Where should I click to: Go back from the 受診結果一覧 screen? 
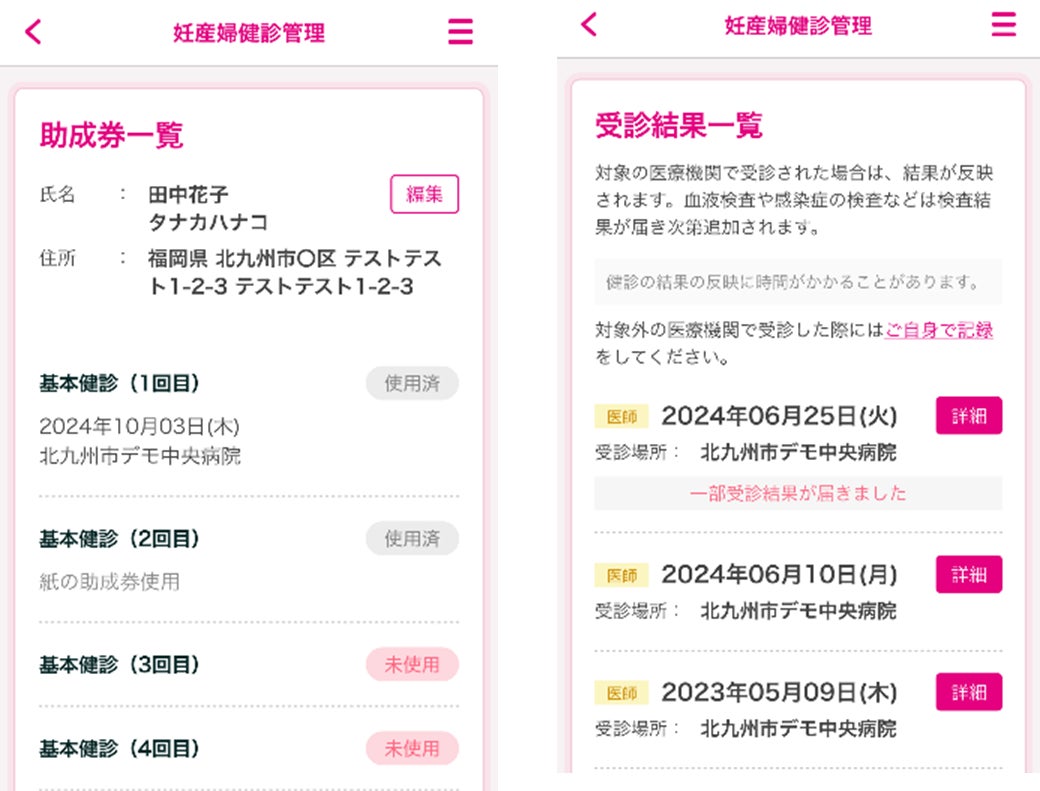tap(589, 24)
